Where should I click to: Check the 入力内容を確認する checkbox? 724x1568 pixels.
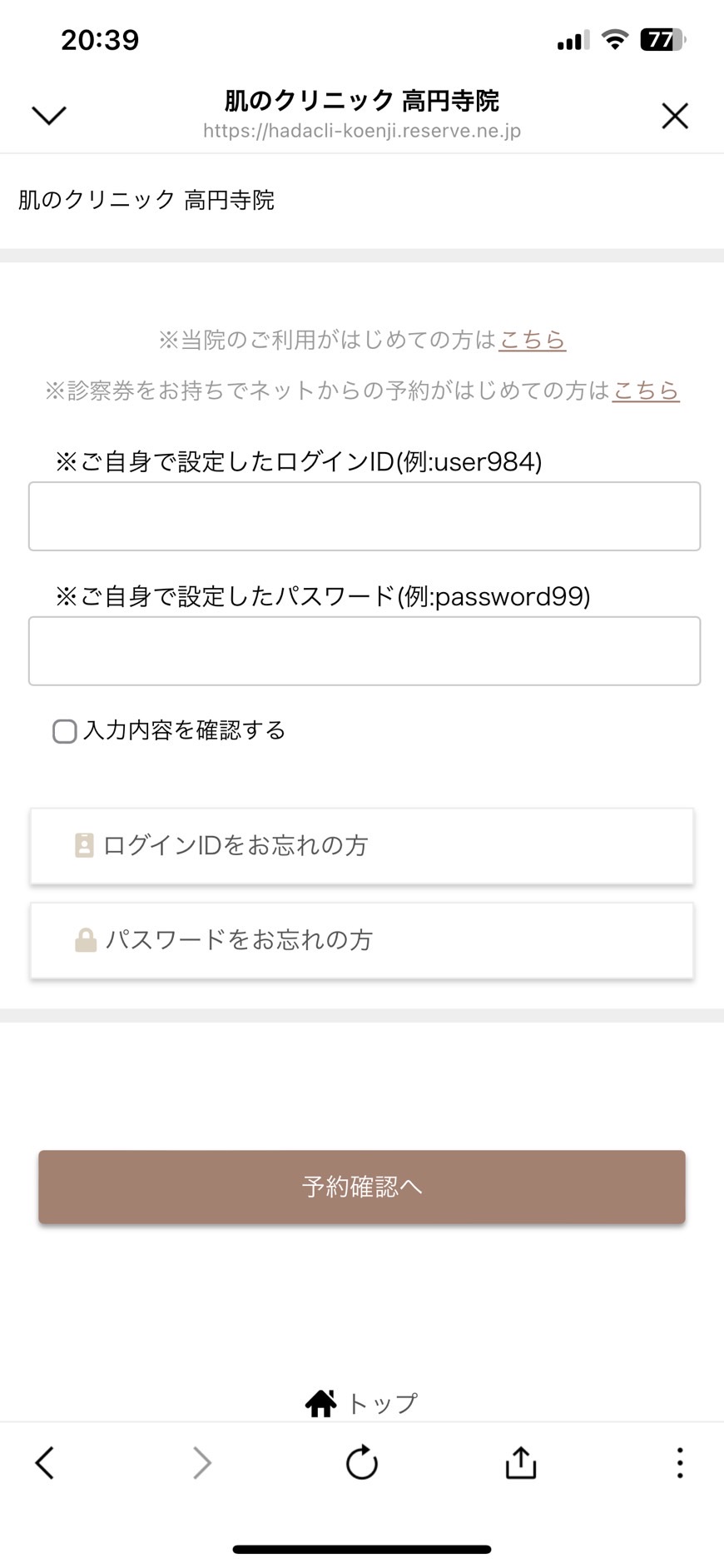pos(65,731)
